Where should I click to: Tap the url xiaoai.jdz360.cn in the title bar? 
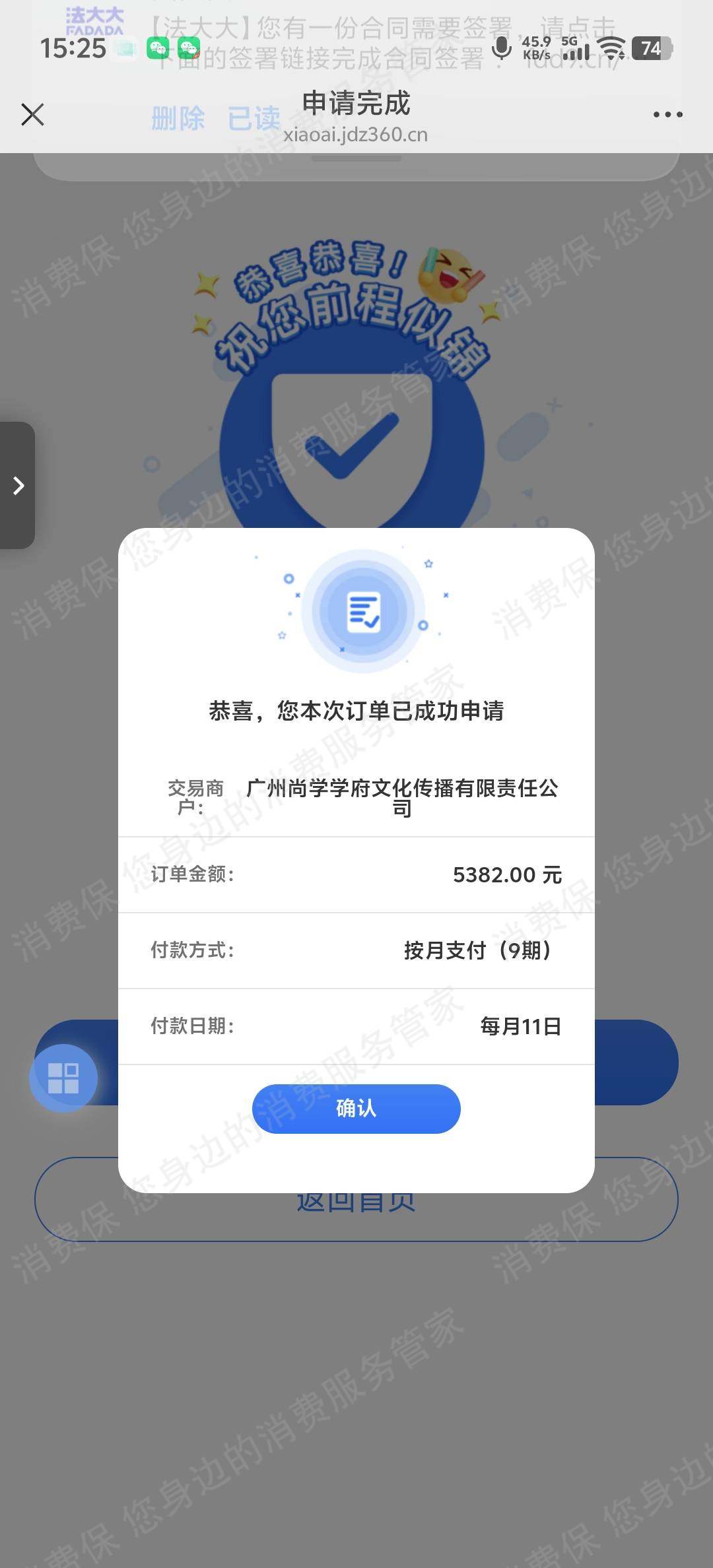point(355,135)
